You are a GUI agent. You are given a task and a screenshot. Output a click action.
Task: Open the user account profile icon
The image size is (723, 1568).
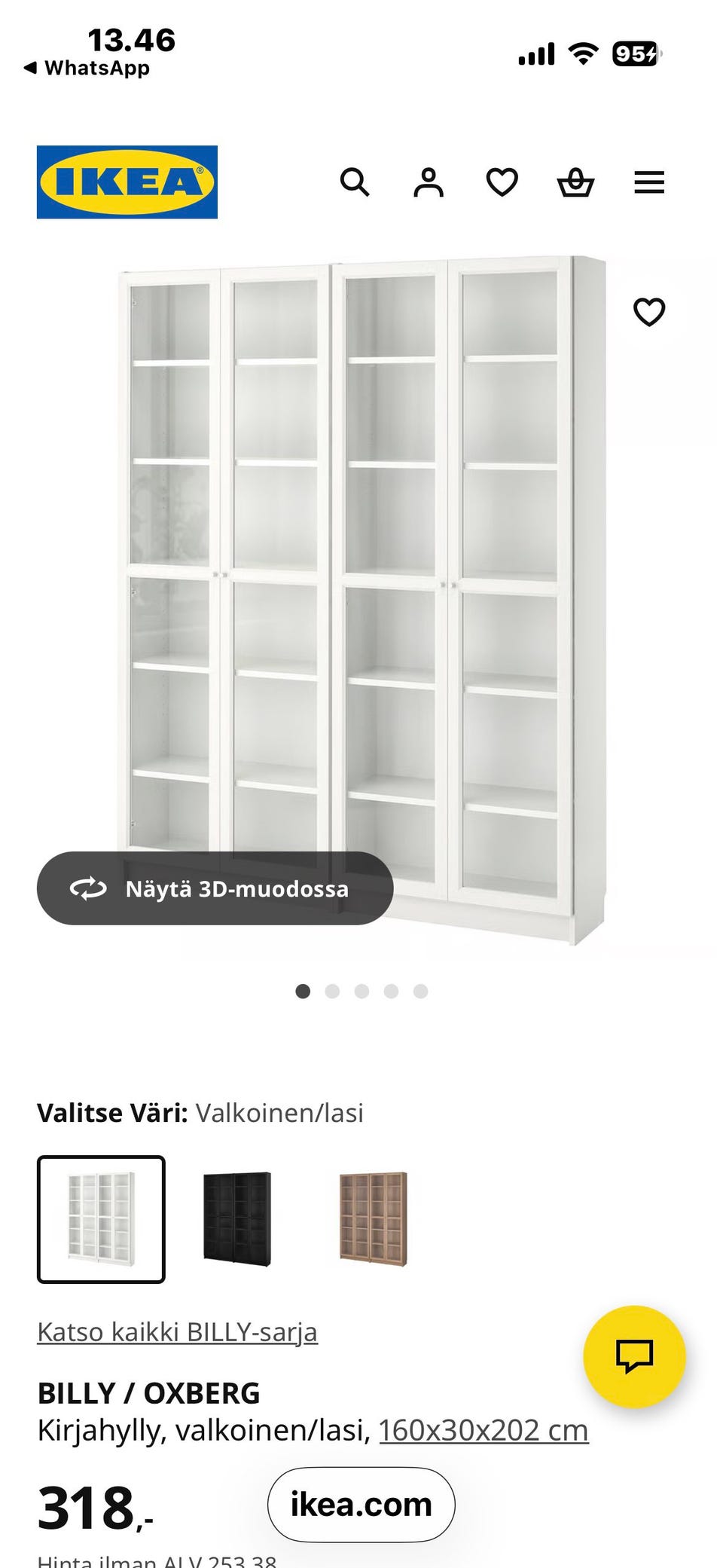pos(428,182)
